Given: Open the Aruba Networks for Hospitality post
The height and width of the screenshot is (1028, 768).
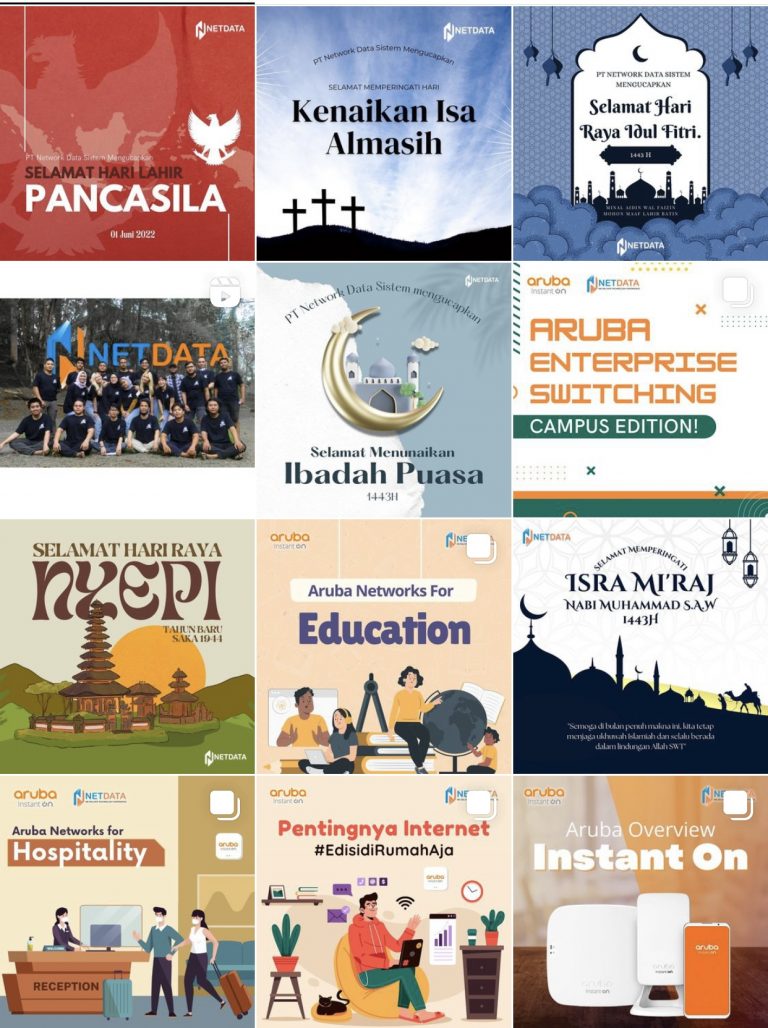Looking at the screenshot, I should [x=127, y=902].
